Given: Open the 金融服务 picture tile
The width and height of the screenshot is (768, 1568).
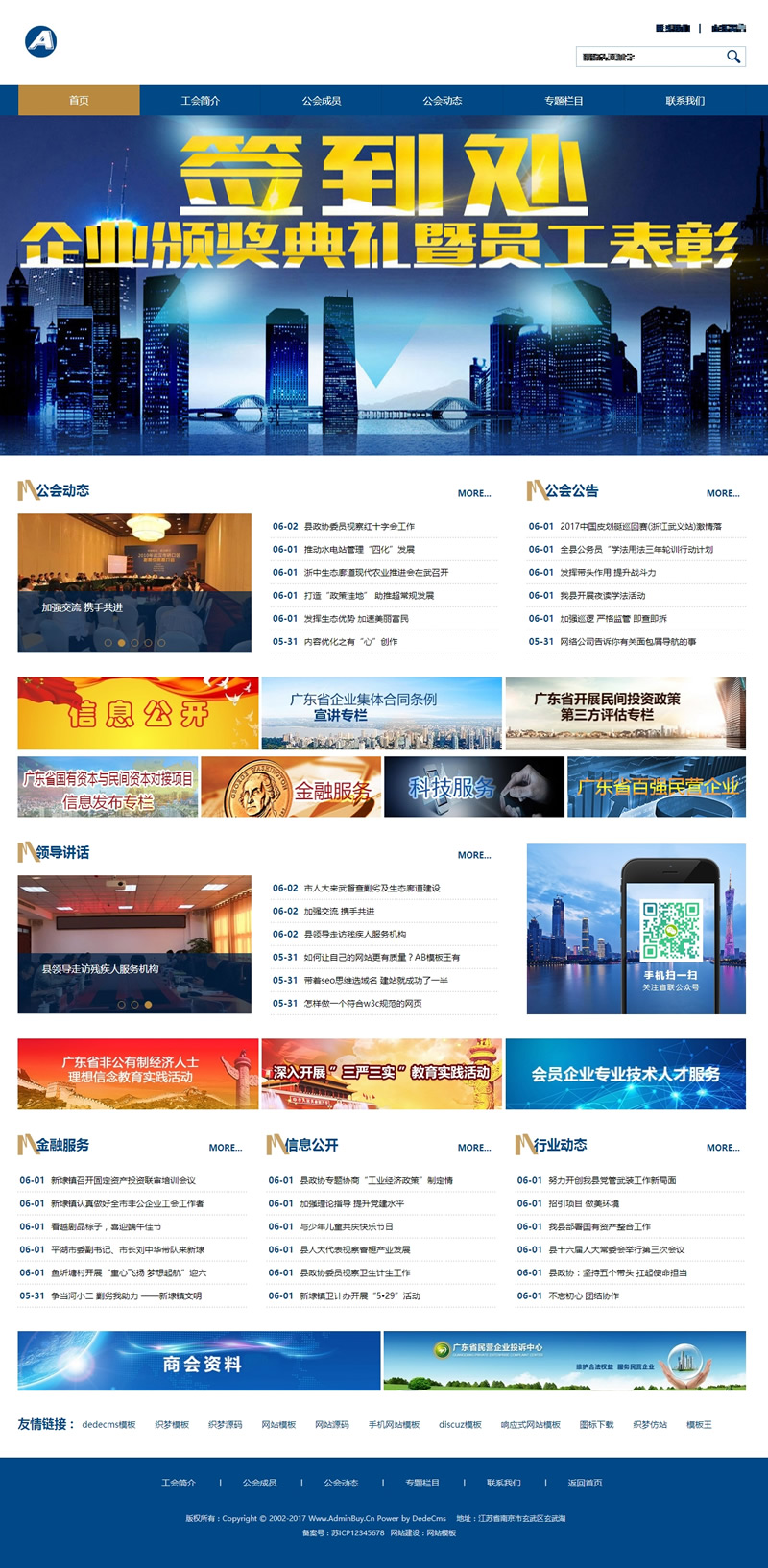Looking at the screenshot, I should click(291, 787).
